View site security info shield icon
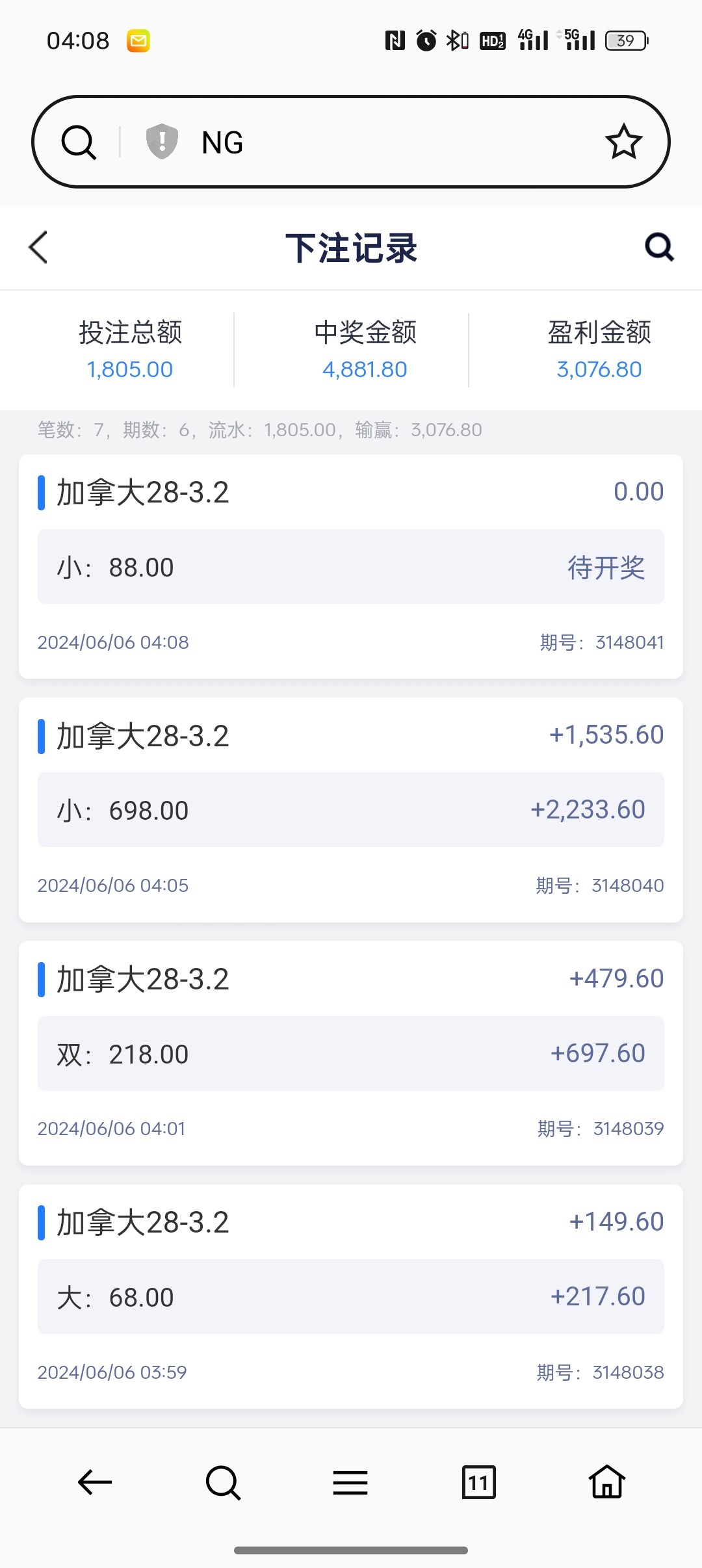This screenshot has height=1568, width=702. tap(162, 141)
